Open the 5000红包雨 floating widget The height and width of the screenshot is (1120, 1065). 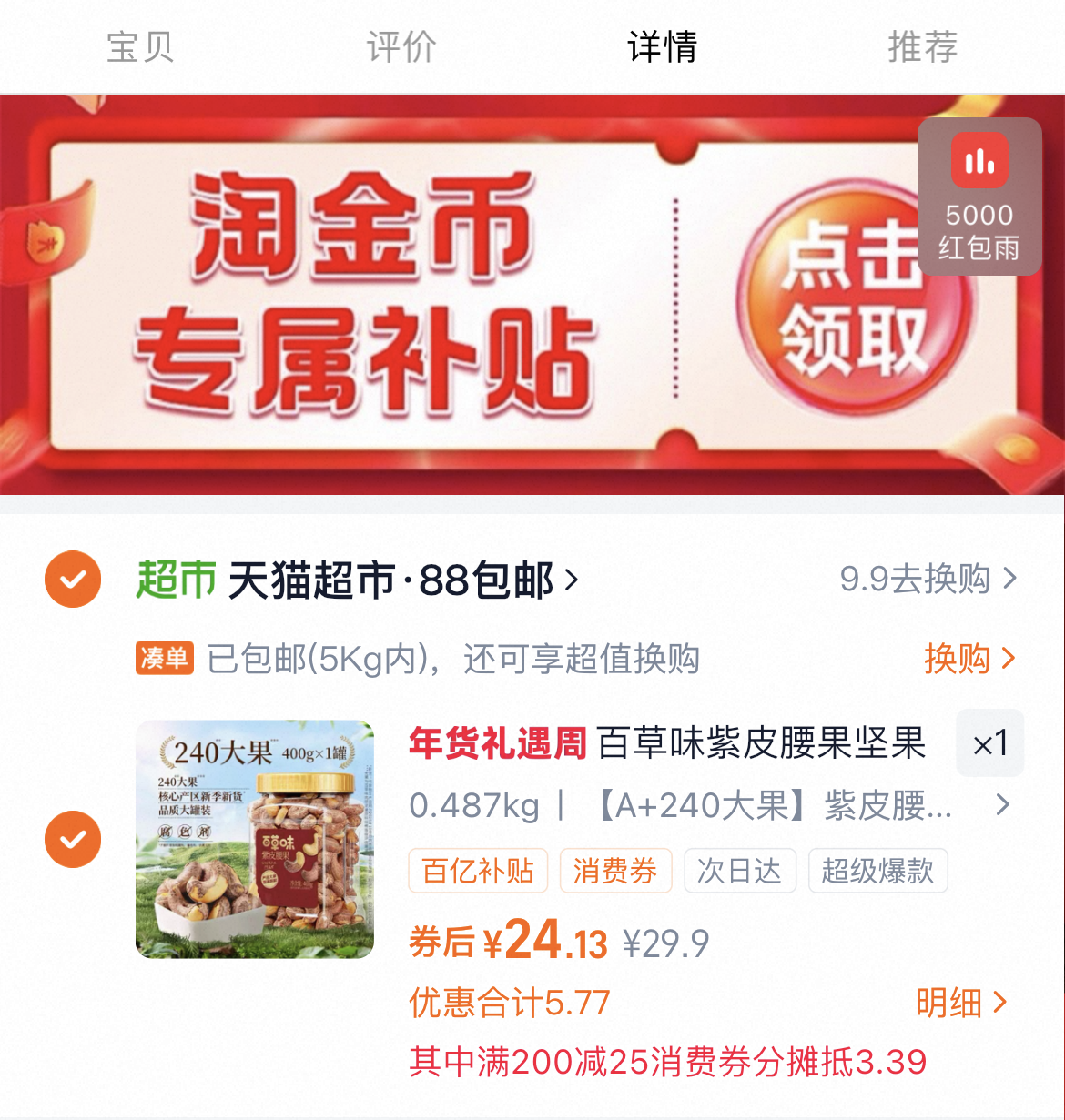(x=979, y=197)
